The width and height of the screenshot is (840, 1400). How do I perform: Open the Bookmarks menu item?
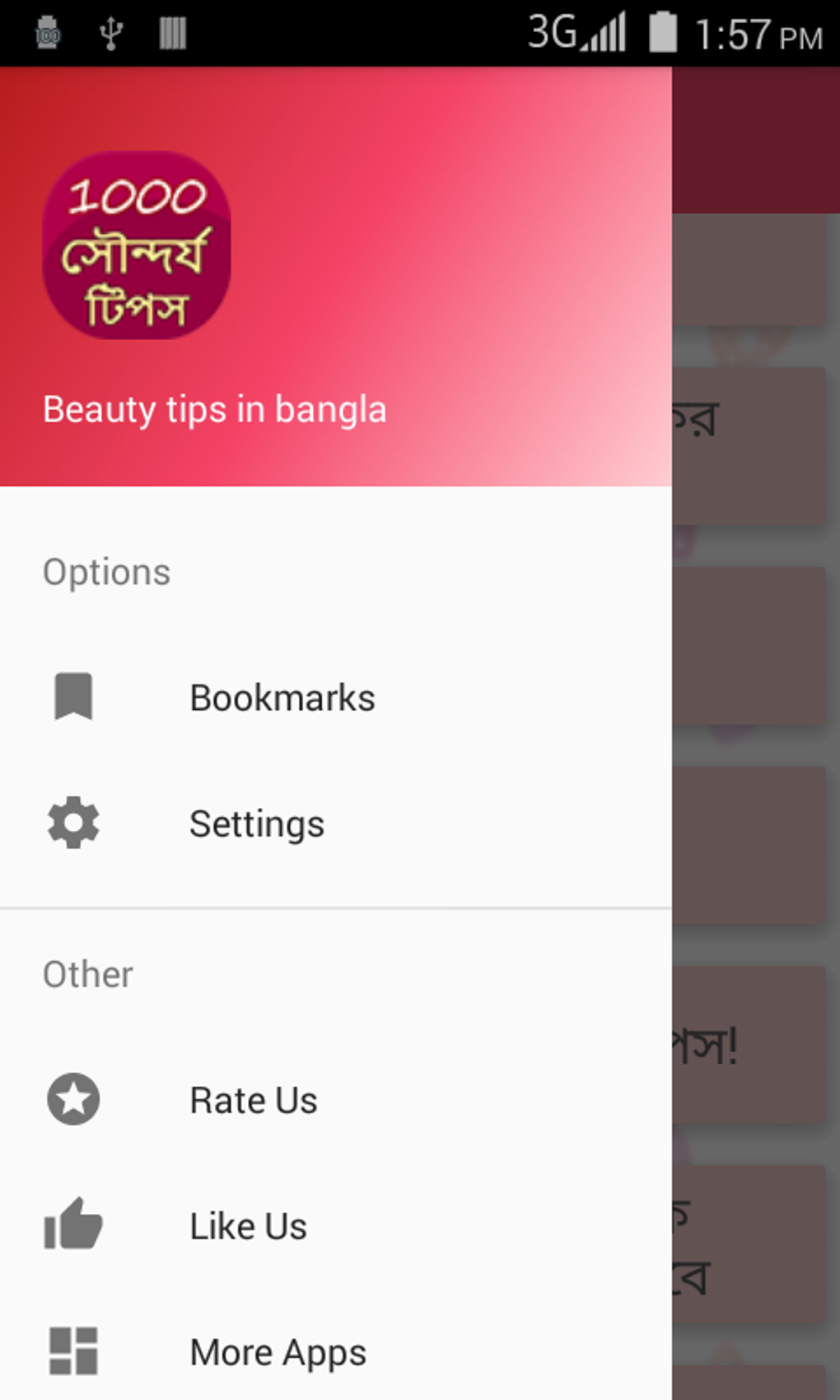tap(282, 698)
